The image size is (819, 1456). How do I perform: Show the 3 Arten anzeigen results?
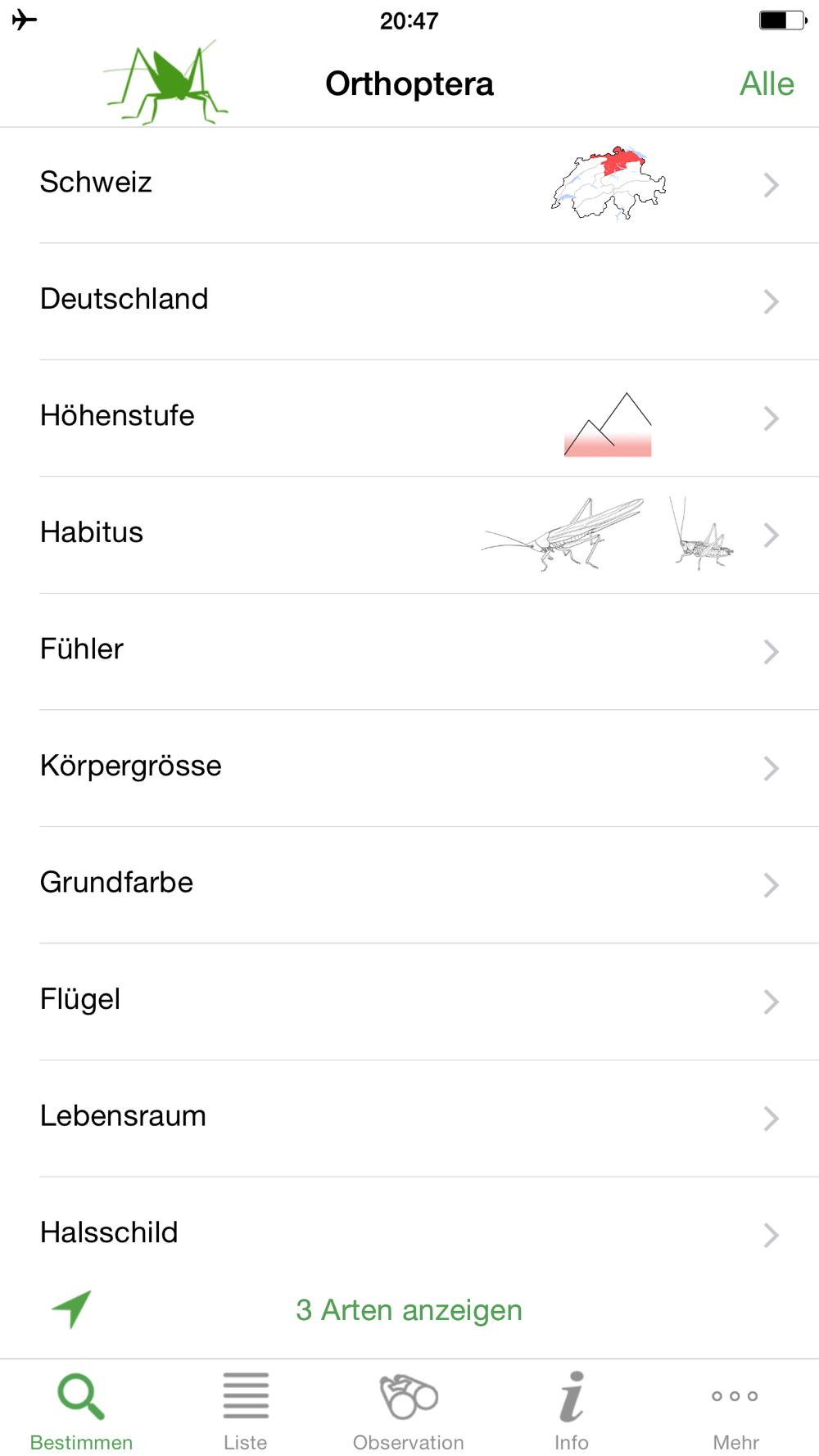[409, 1310]
